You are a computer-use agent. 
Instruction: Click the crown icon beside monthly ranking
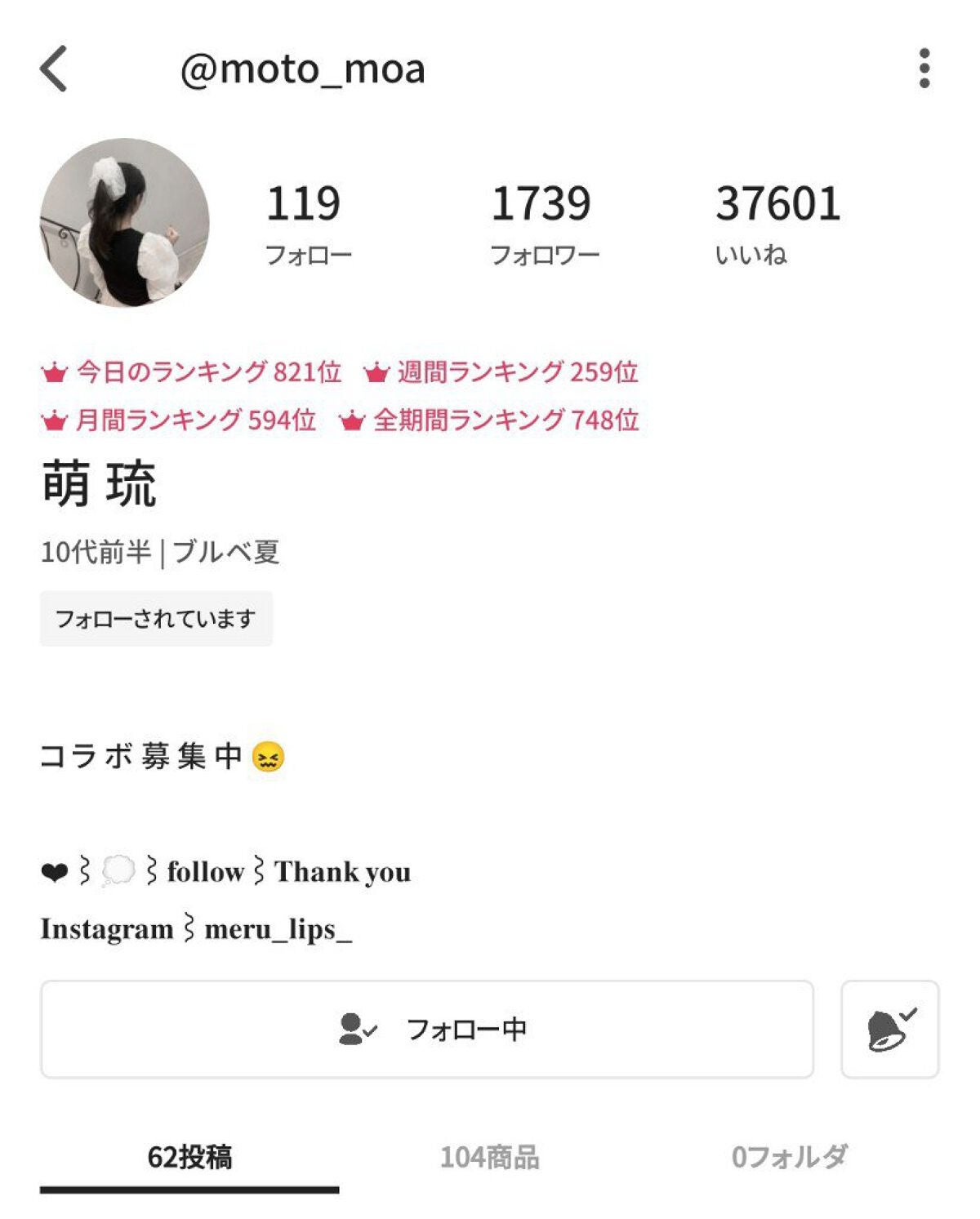click(52, 420)
